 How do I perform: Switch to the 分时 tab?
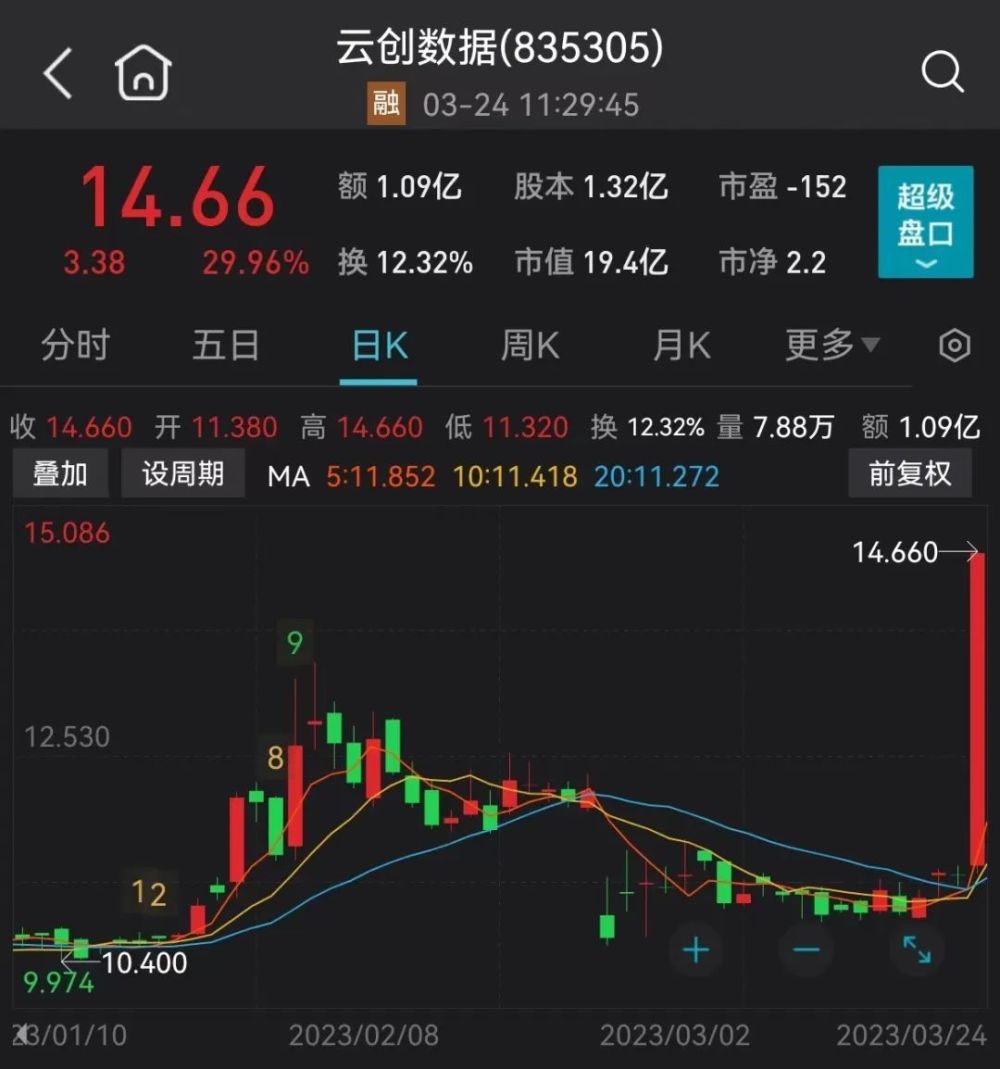(x=75, y=346)
